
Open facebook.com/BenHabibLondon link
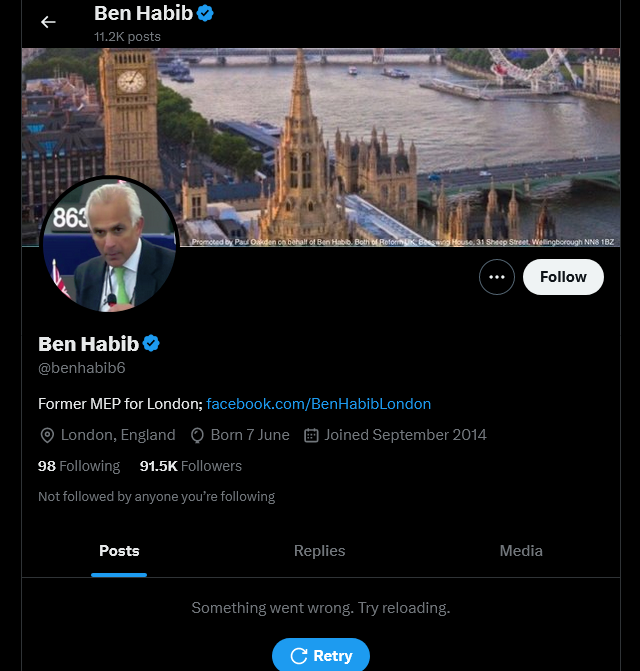point(319,404)
